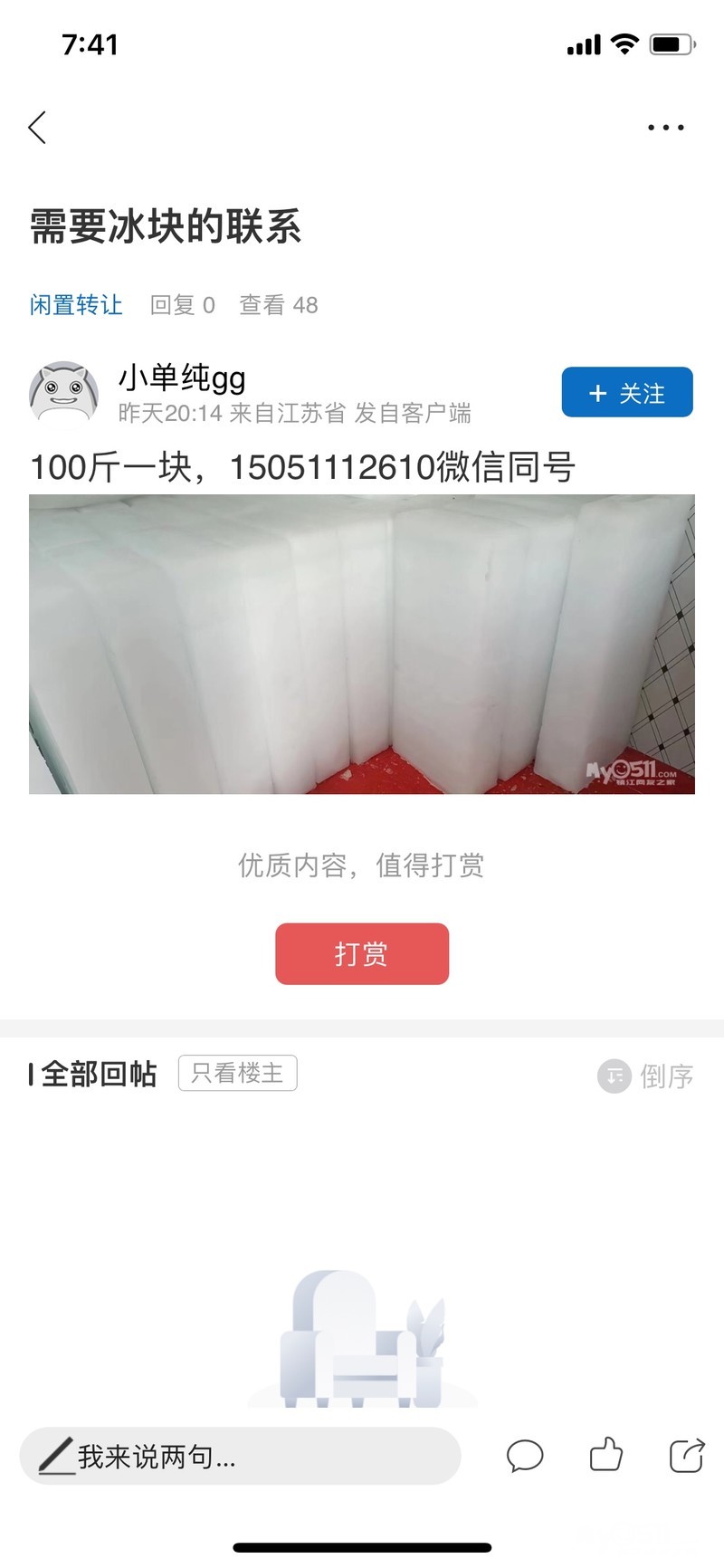Open the 闲置转让 category link
The image size is (724, 1568).
[76, 305]
